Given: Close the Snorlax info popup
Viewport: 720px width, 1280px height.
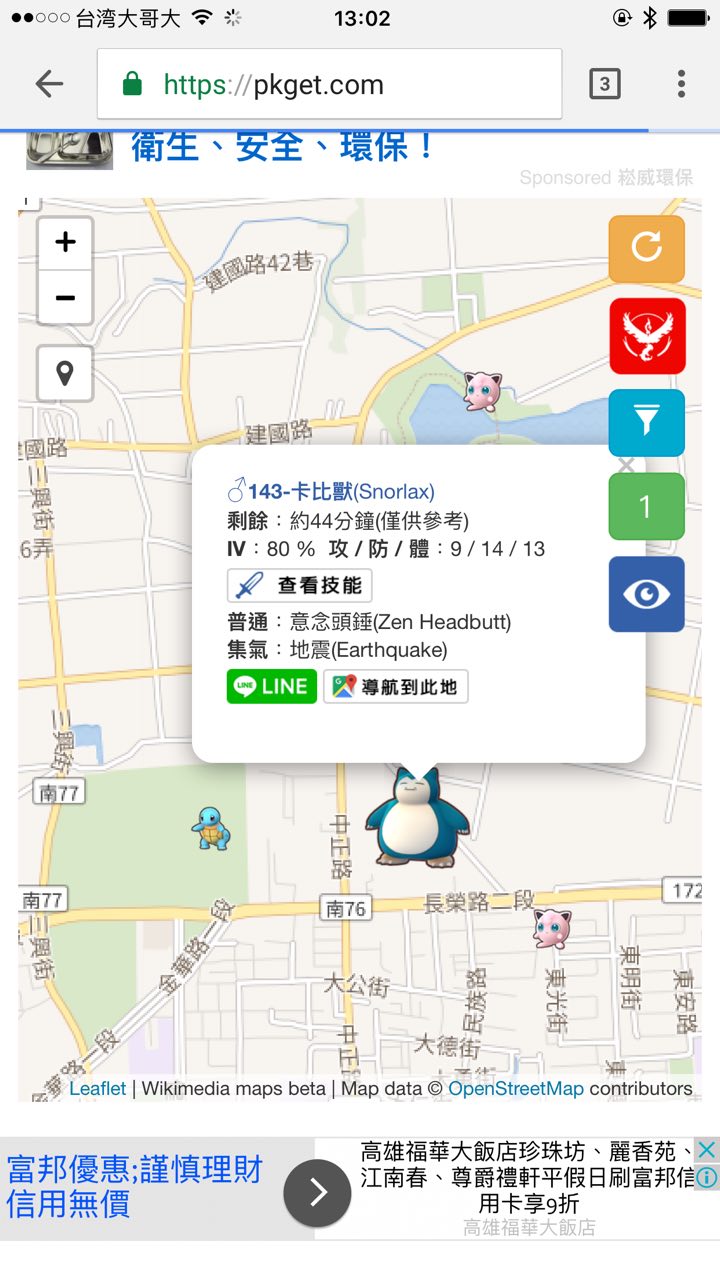Looking at the screenshot, I should point(626,465).
